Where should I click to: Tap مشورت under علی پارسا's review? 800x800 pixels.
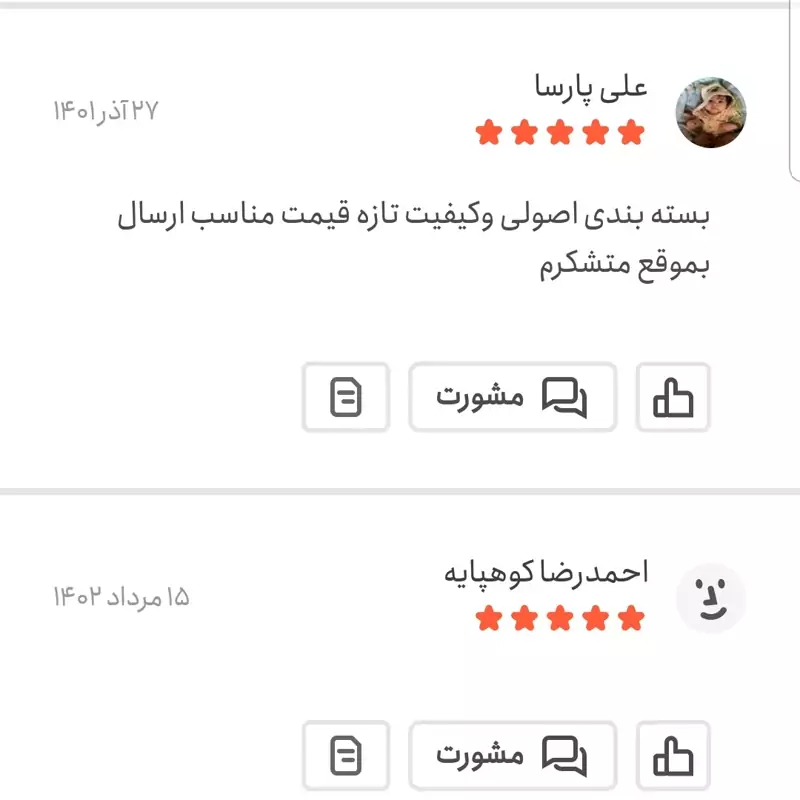512,397
